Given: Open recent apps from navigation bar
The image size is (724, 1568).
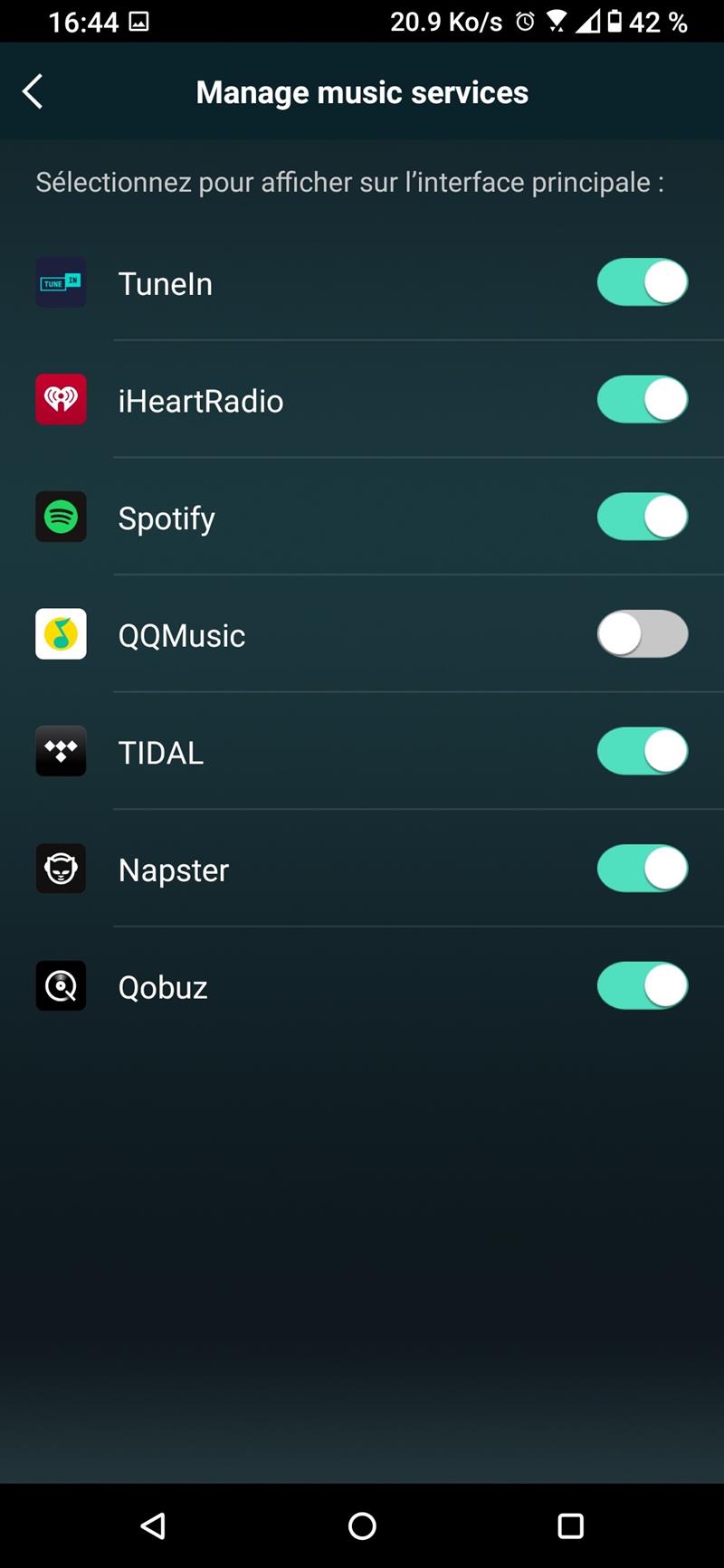Looking at the screenshot, I should pyautogui.click(x=570, y=1526).
